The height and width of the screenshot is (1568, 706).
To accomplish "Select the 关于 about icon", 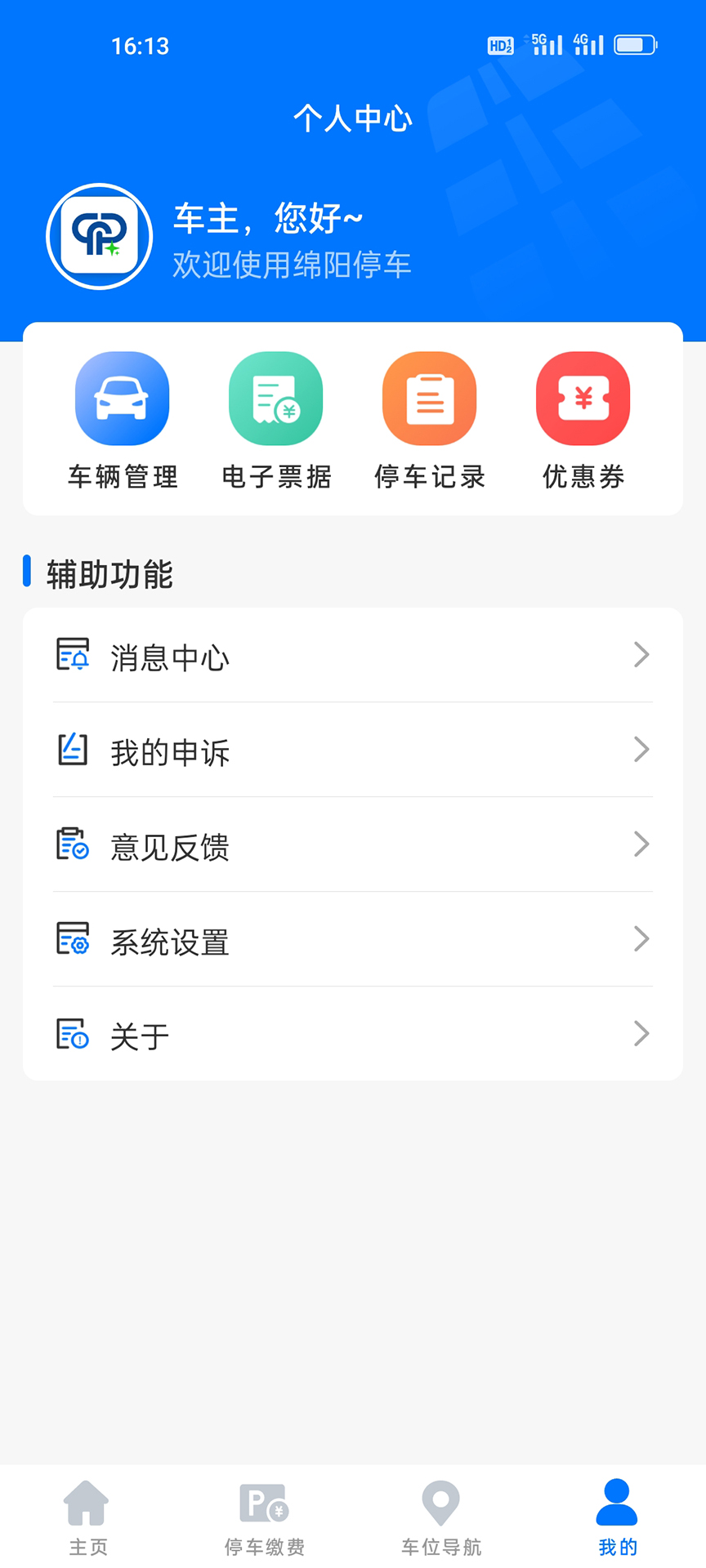I will tap(73, 1034).
